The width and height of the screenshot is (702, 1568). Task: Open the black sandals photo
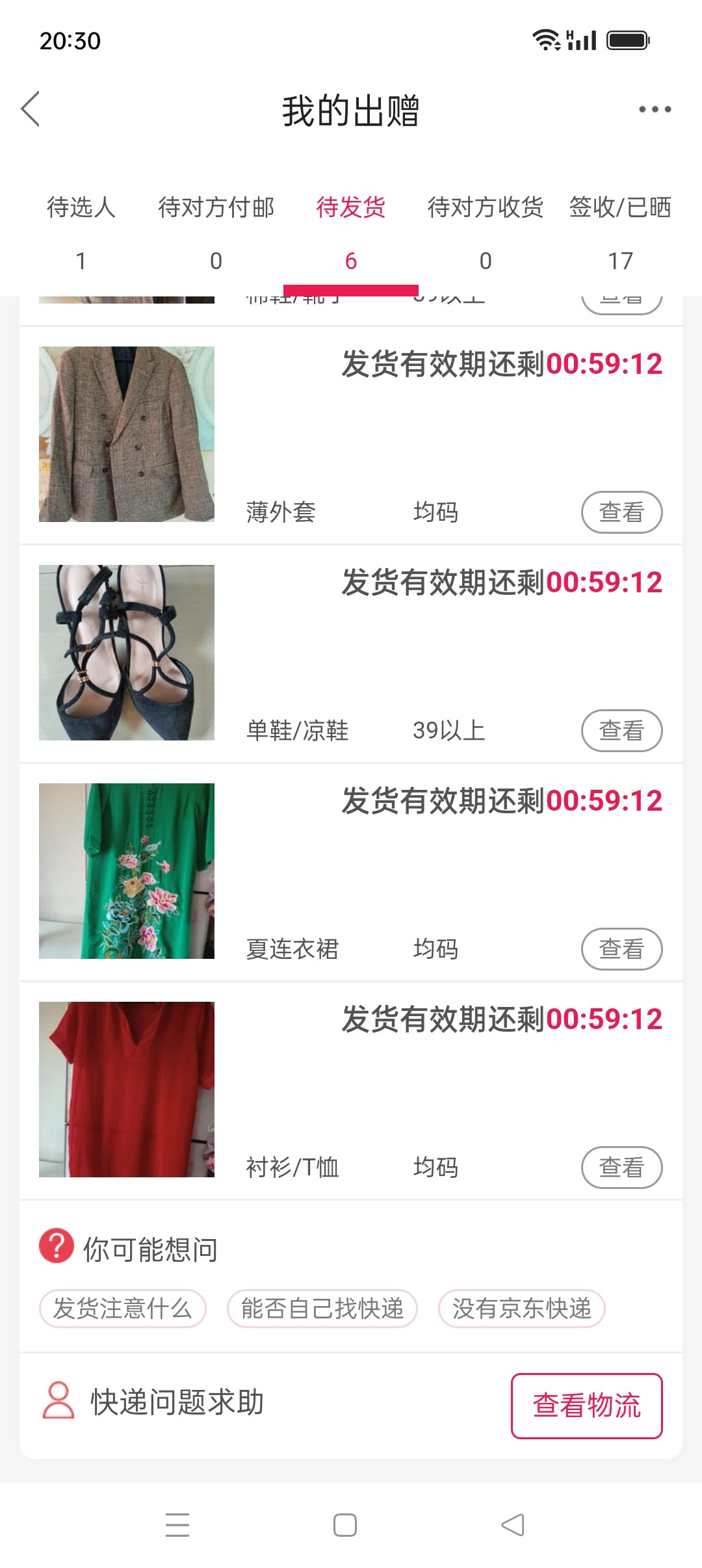[x=127, y=653]
